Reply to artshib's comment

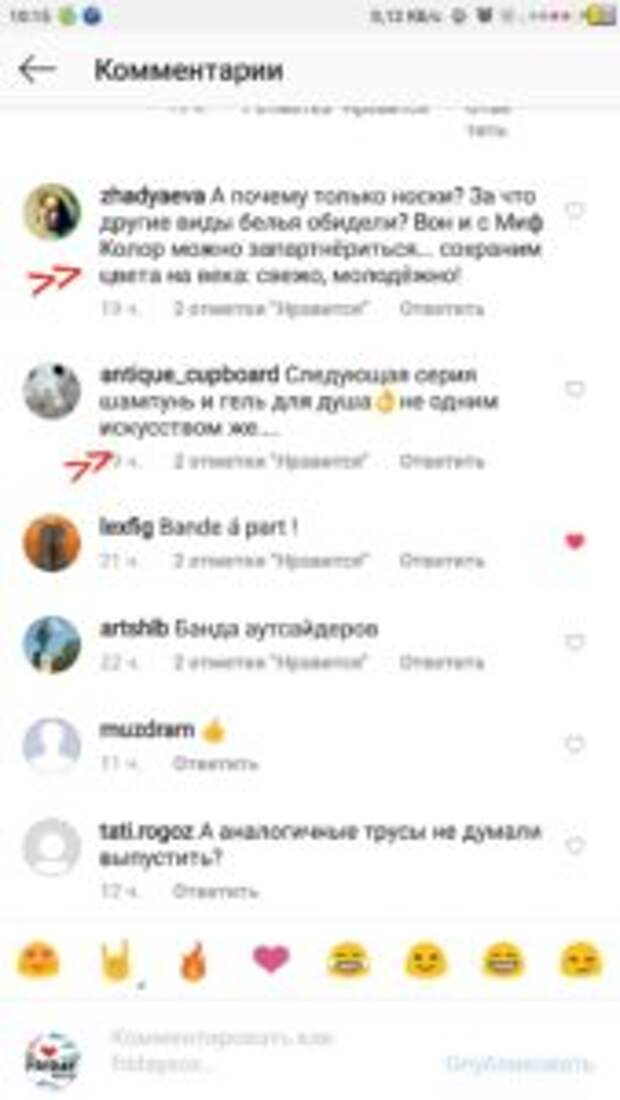pos(442,662)
